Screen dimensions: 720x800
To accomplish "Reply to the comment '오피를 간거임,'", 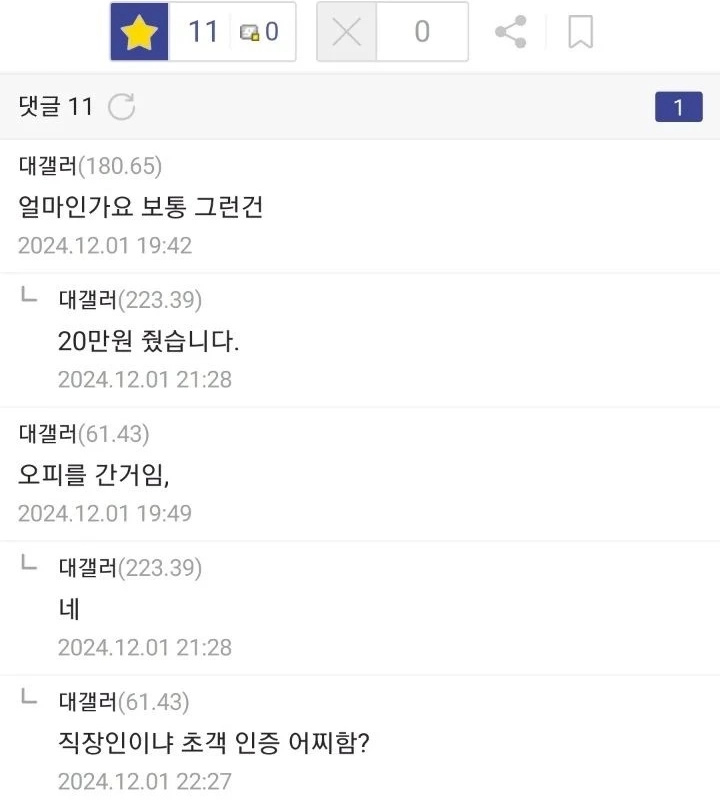I will point(94,475).
